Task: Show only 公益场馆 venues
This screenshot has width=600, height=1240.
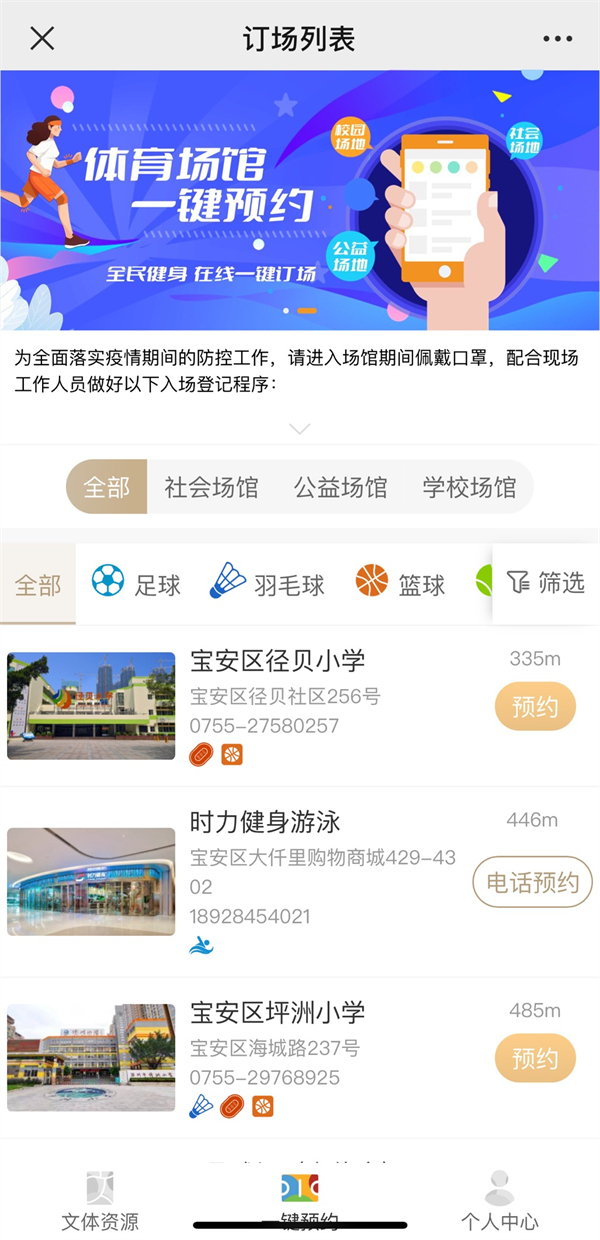Action: tap(340, 487)
